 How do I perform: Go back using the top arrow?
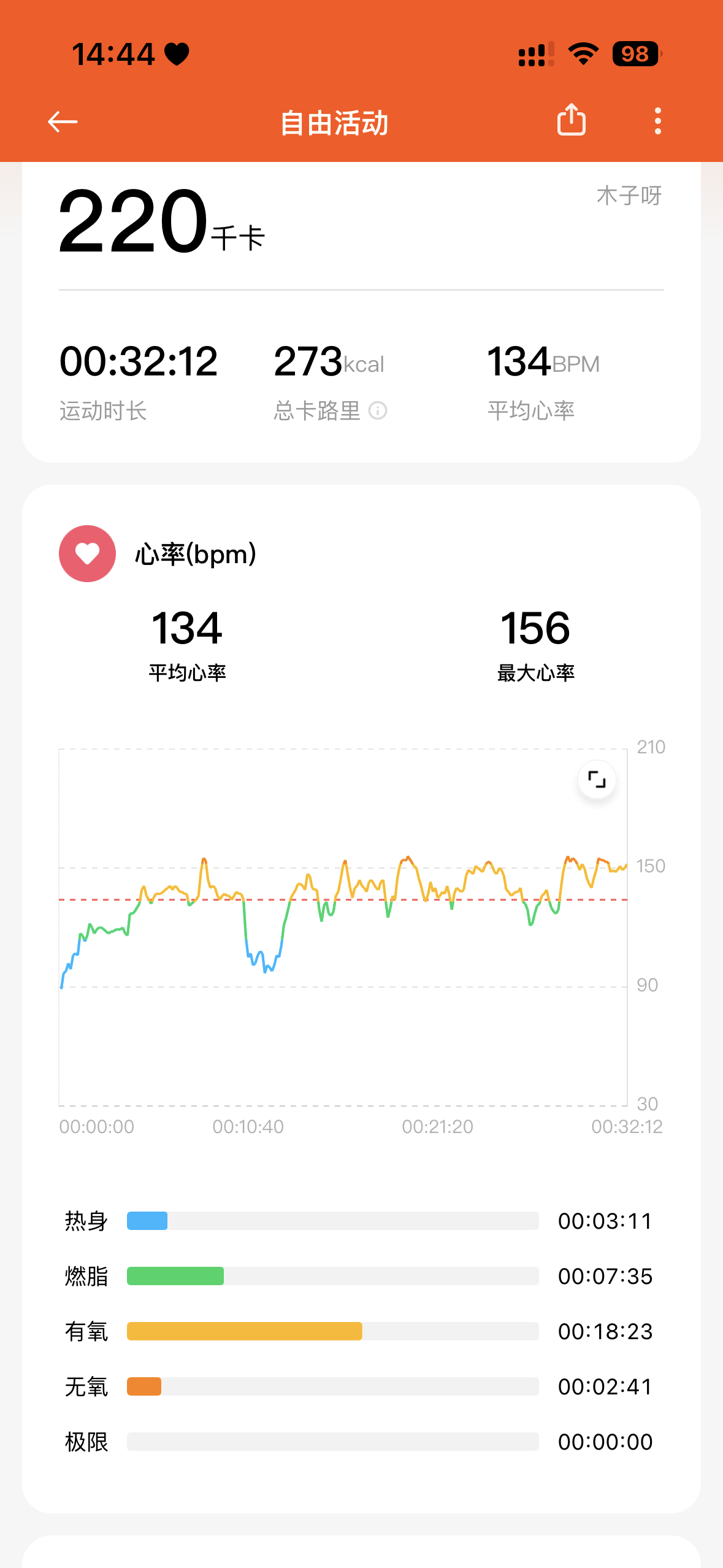pyautogui.click(x=63, y=121)
